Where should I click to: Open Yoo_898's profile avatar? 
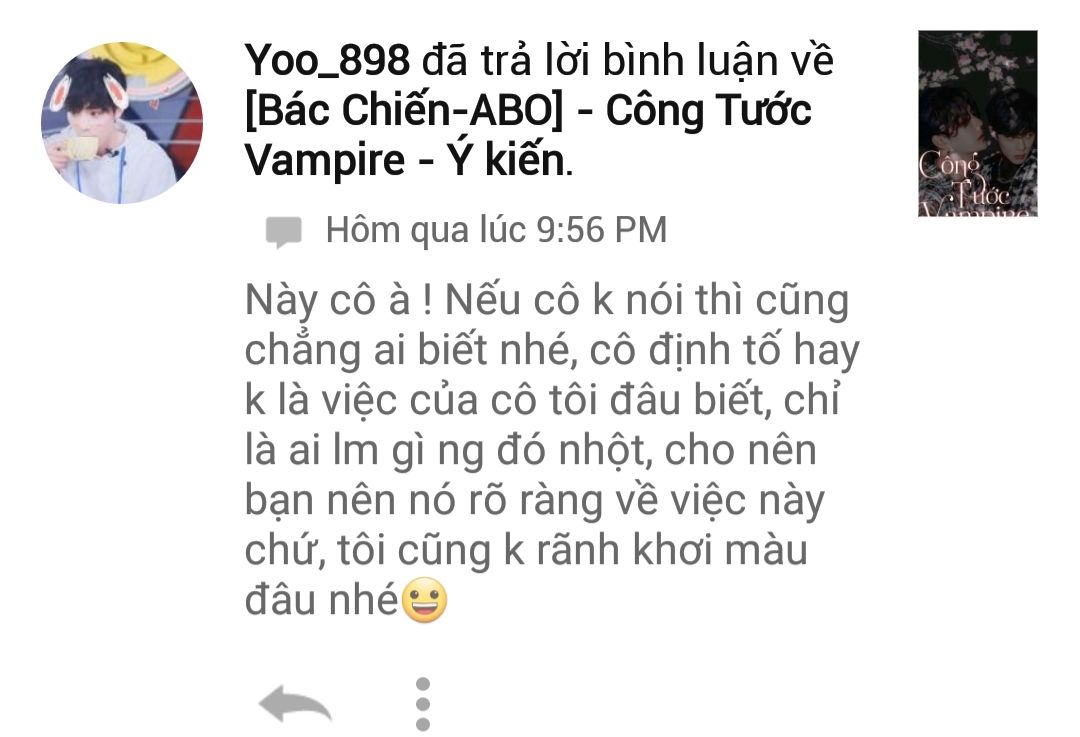(122, 123)
